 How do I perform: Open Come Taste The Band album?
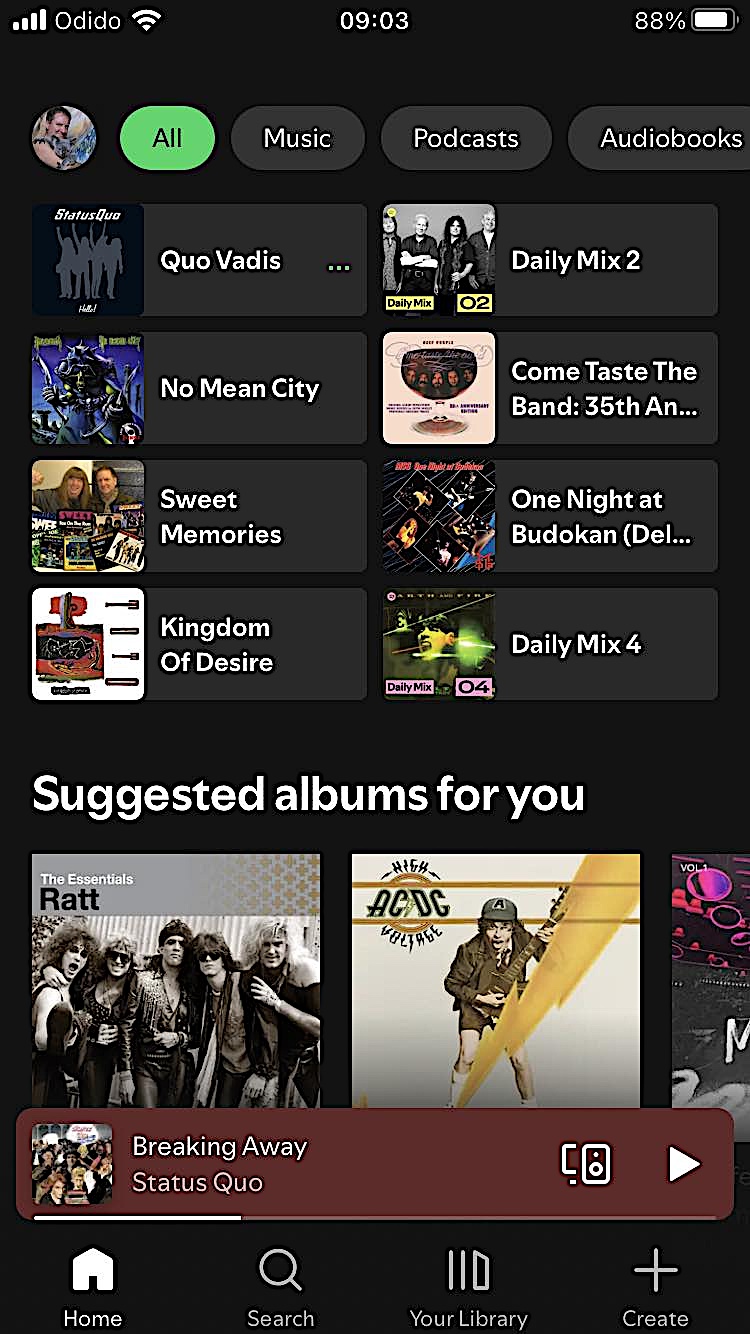[x=550, y=388]
